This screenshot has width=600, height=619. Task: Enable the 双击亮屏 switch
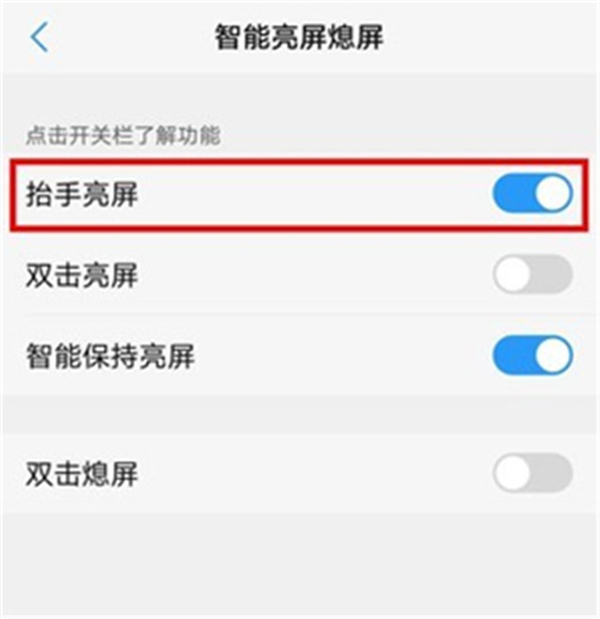(x=532, y=274)
